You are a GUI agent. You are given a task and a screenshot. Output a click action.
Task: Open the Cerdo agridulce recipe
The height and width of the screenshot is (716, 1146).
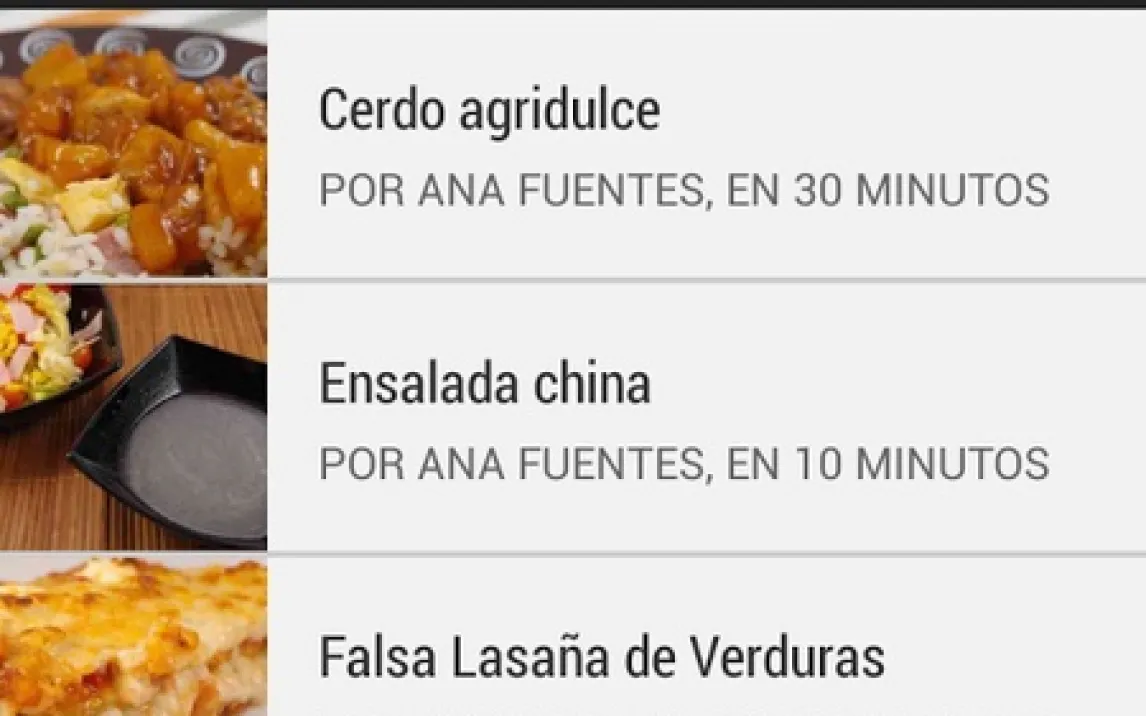[x=488, y=110]
